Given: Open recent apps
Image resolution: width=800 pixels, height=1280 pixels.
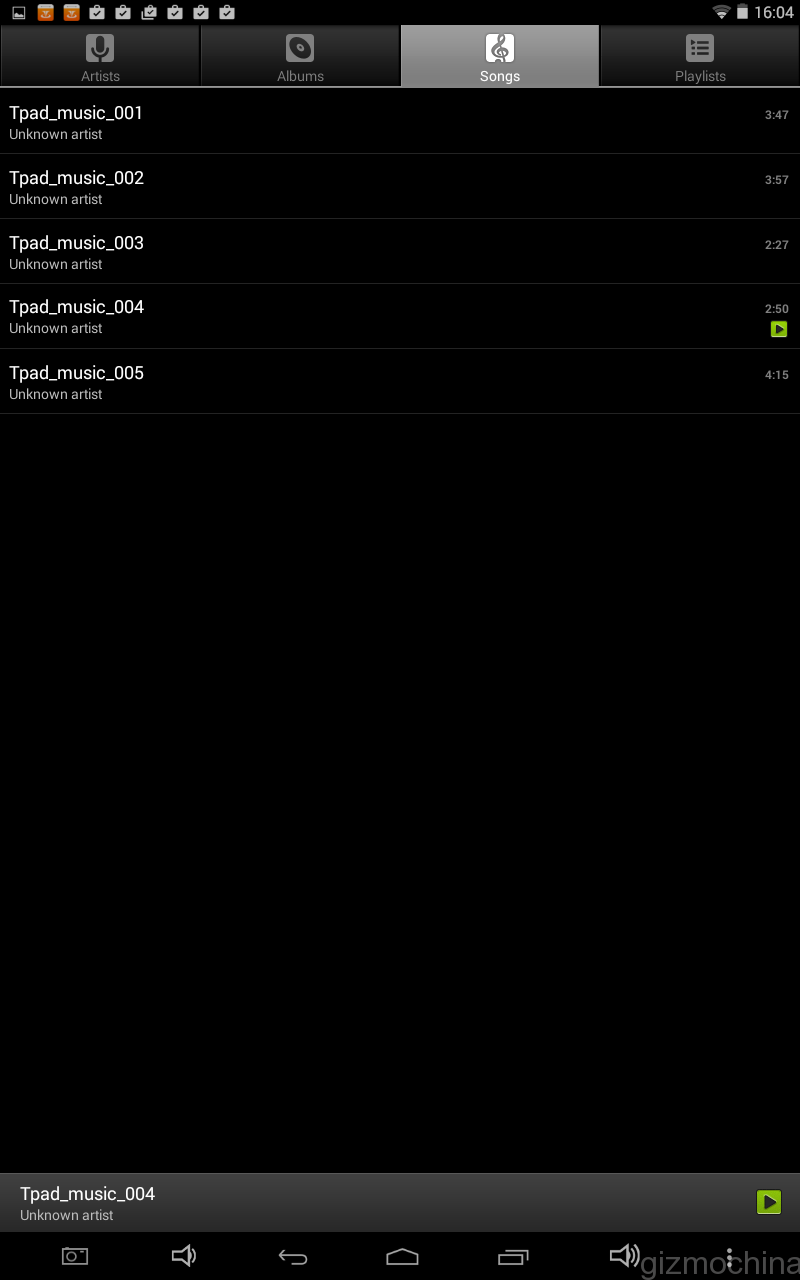Looking at the screenshot, I should [513, 1257].
